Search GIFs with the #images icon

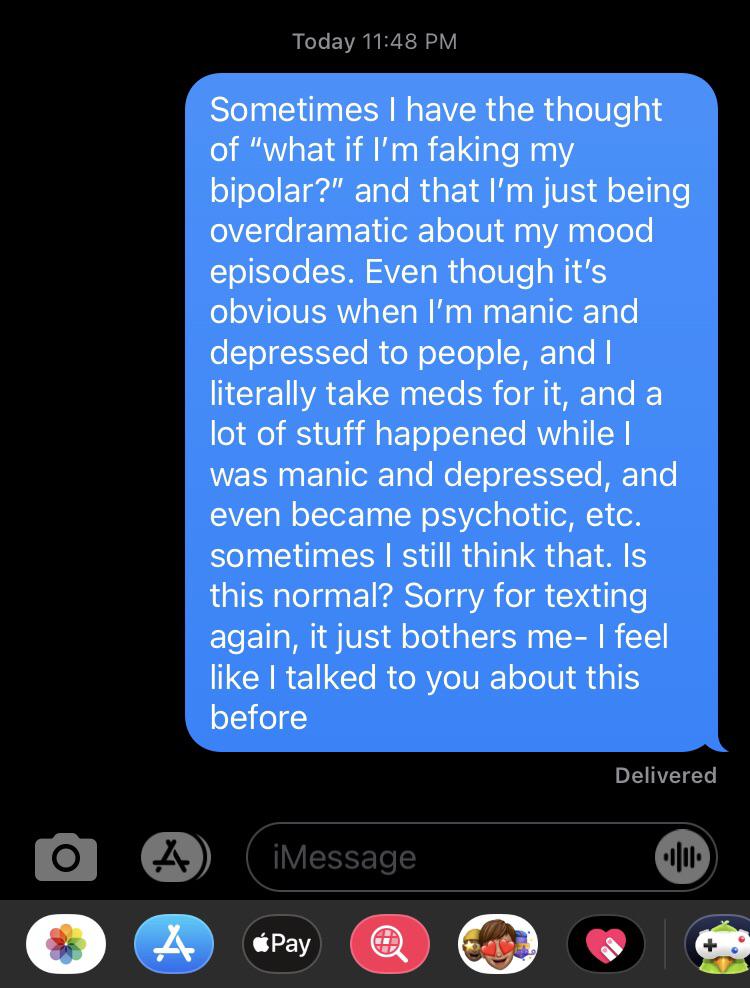pyautogui.click(x=390, y=943)
